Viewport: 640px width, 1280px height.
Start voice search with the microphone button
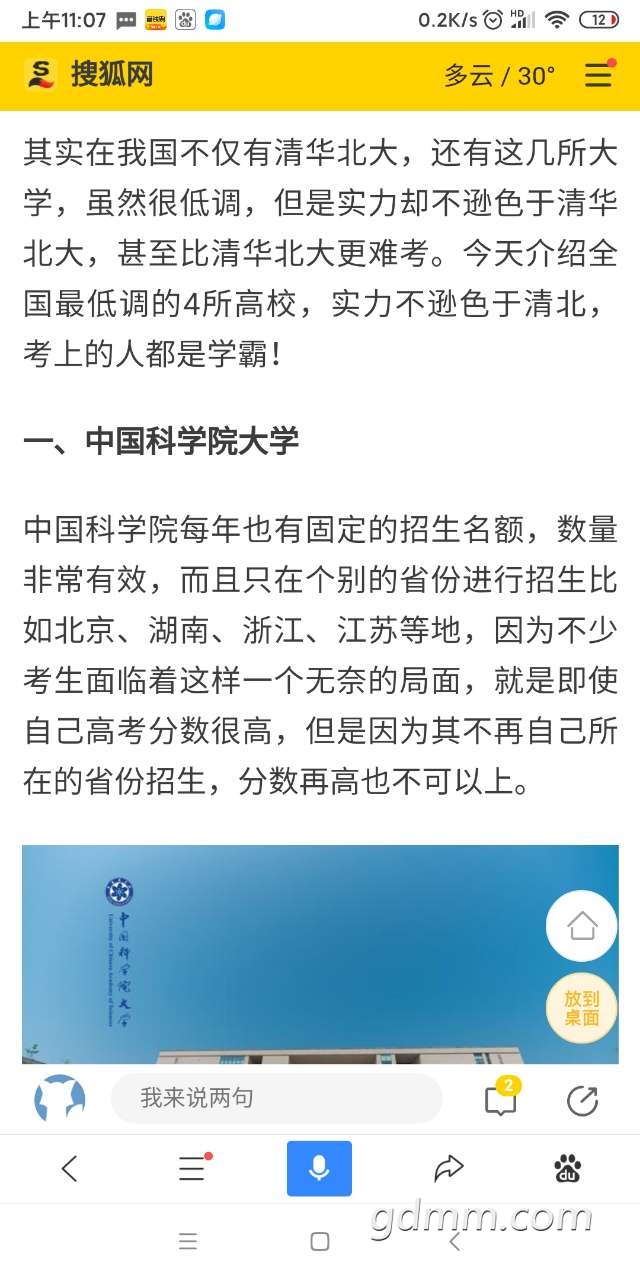click(x=319, y=1168)
